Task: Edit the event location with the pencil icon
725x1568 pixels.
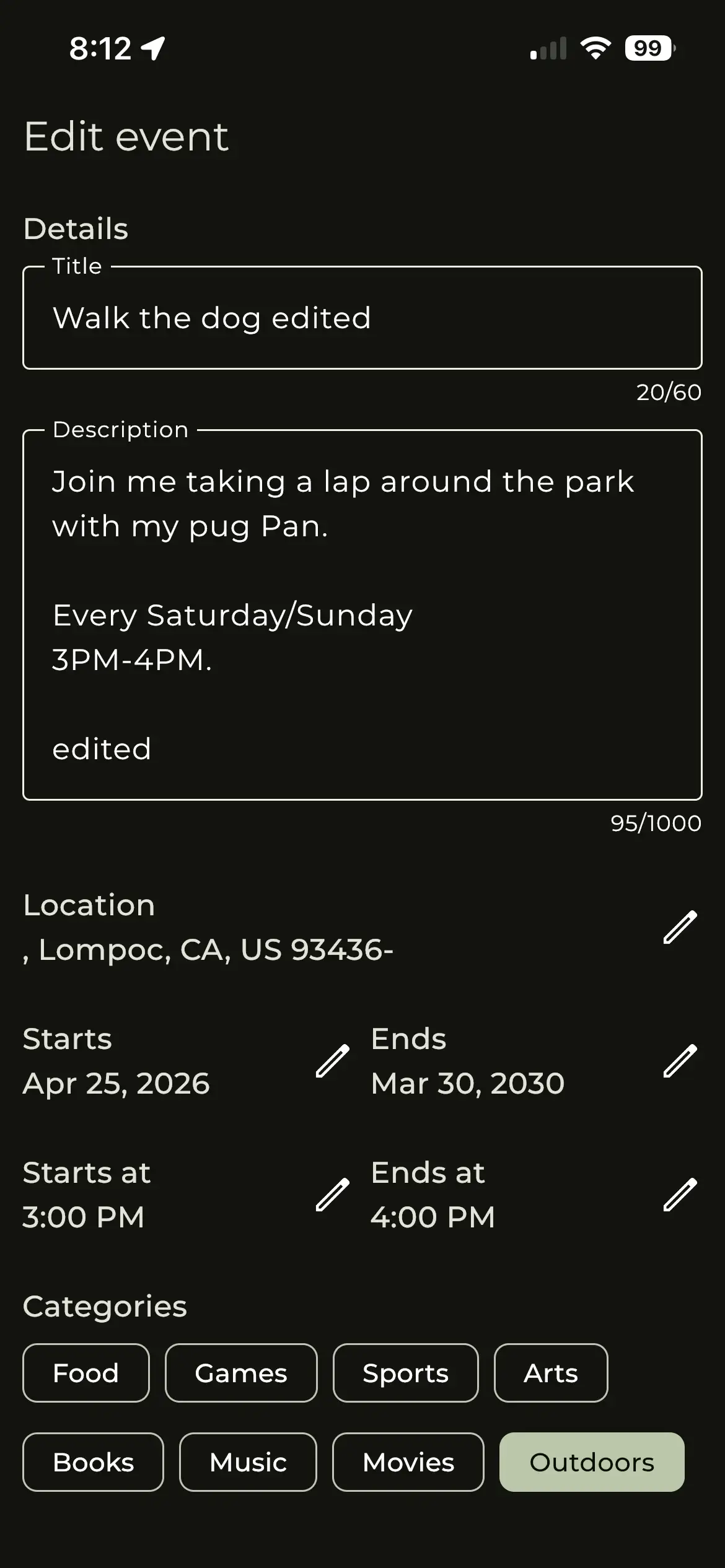Action: pos(680,927)
